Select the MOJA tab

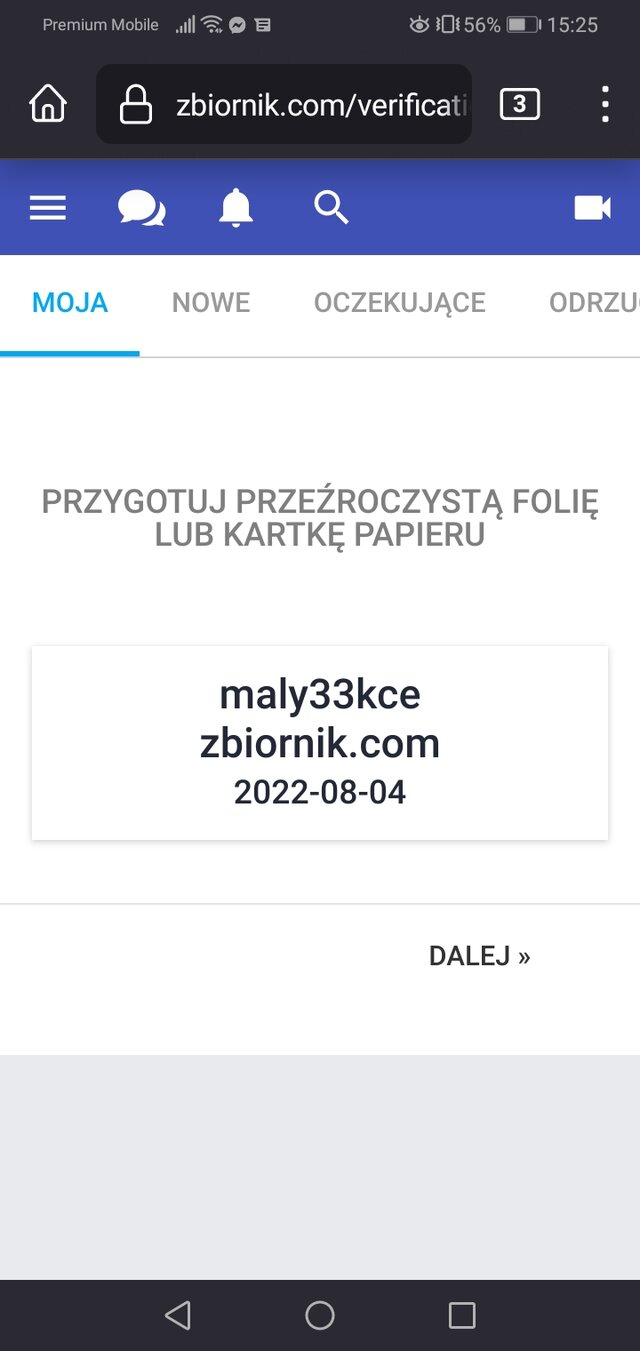[70, 303]
